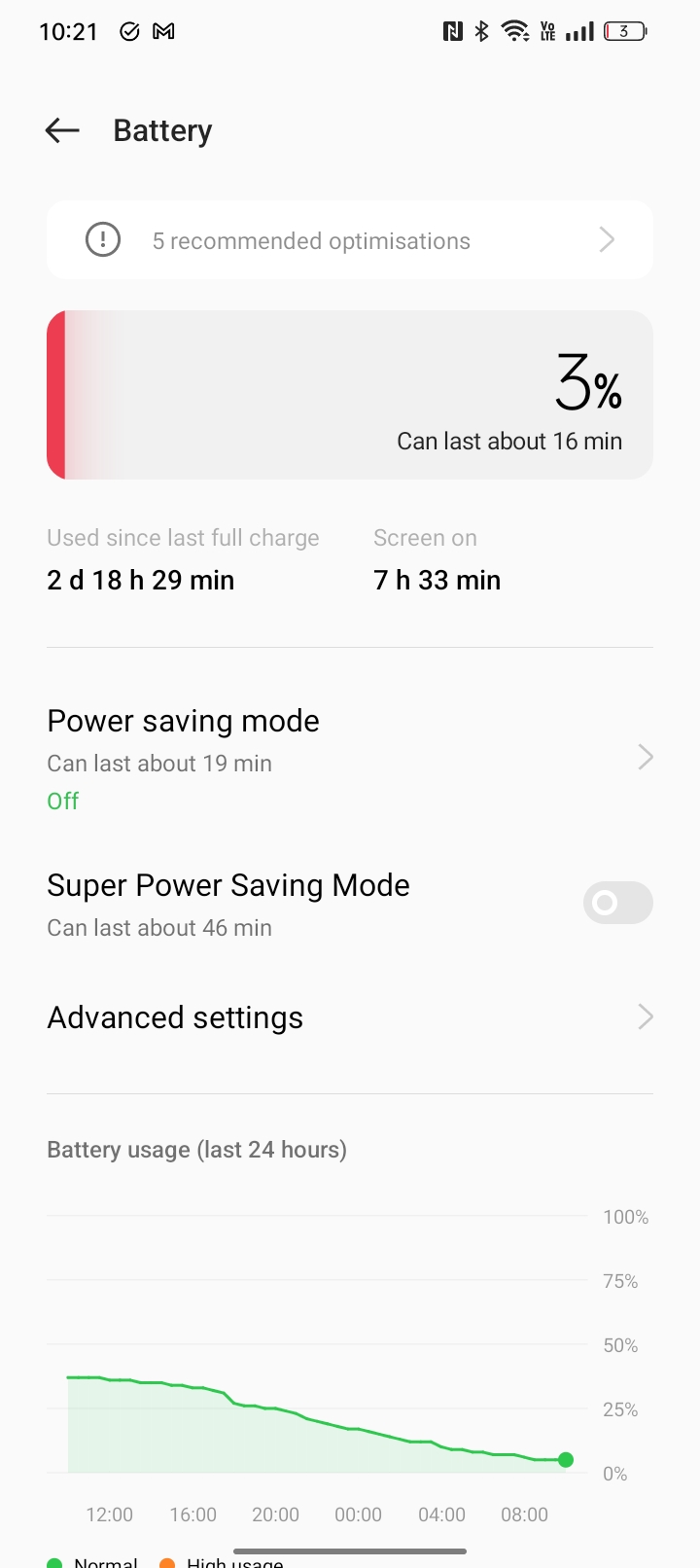Enable Super Power Saving Mode switch

click(617, 903)
